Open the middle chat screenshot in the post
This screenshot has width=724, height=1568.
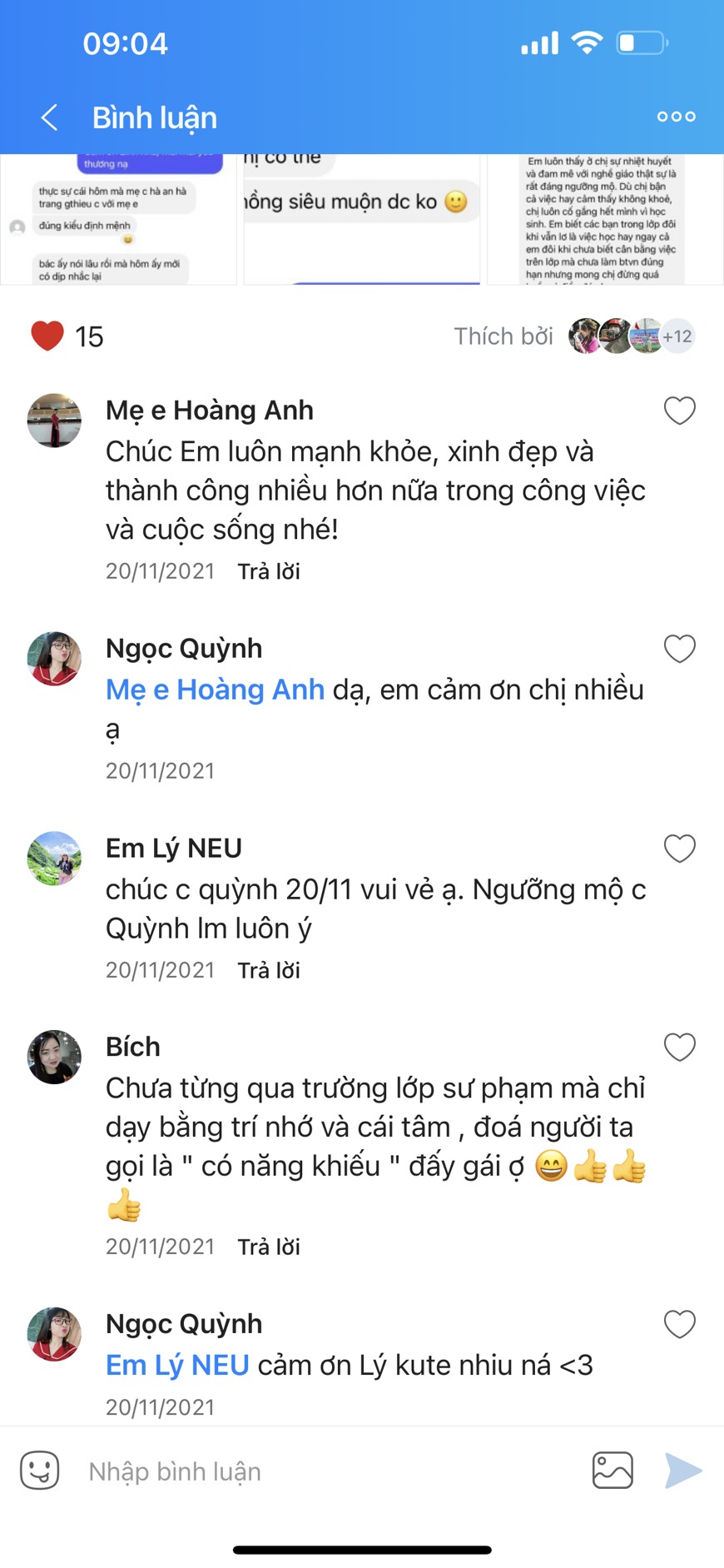(x=362, y=219)
